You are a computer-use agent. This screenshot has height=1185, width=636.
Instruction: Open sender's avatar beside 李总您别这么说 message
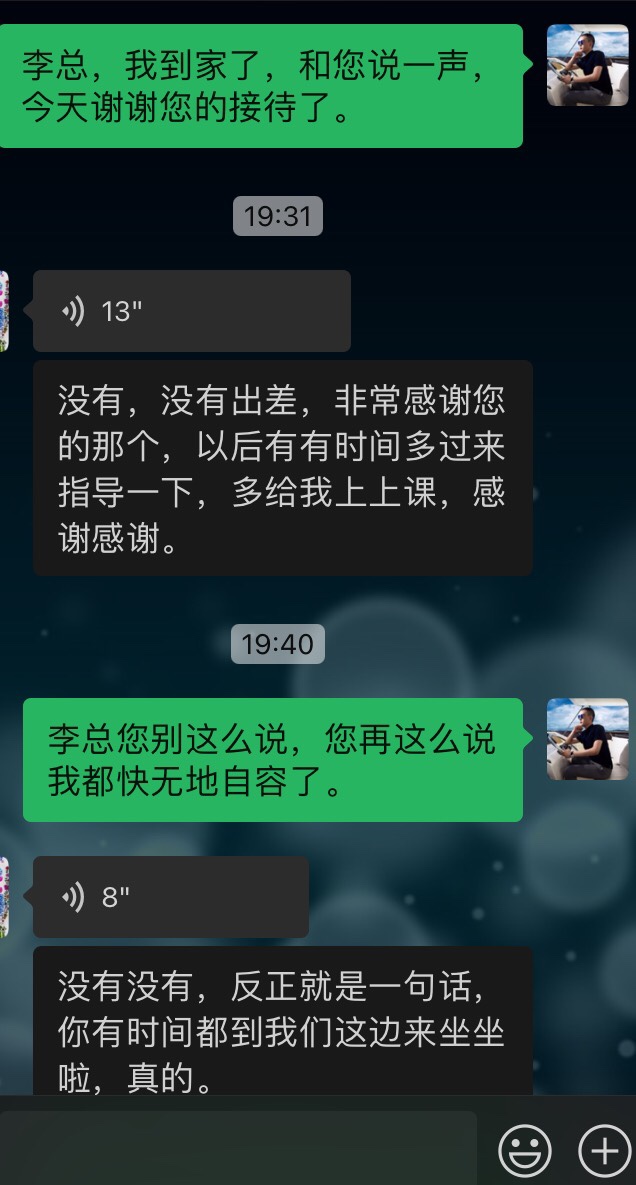tap(587, 739)
